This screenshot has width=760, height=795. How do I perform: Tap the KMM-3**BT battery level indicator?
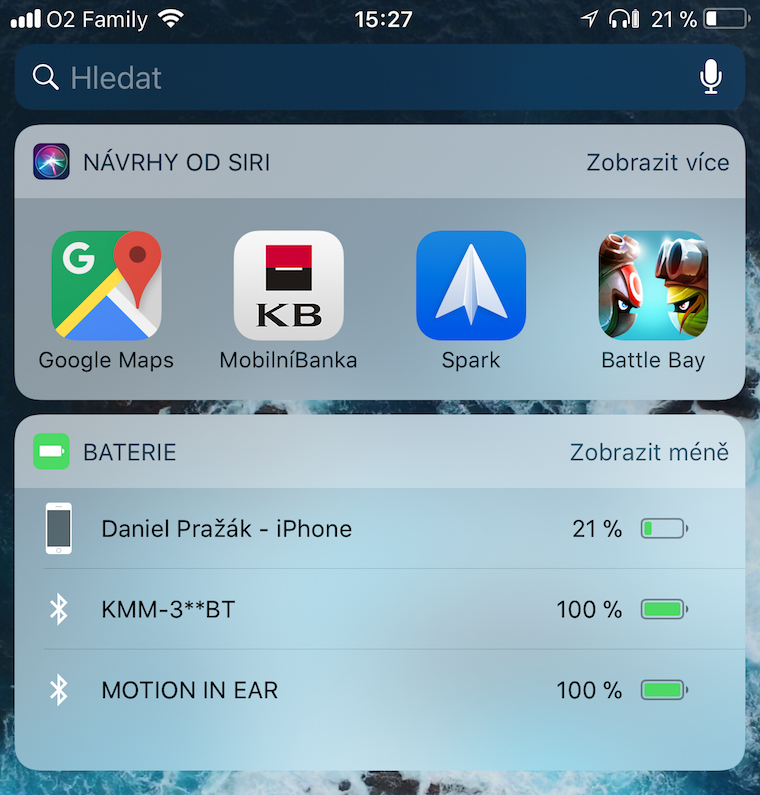(x=663, y=608)
